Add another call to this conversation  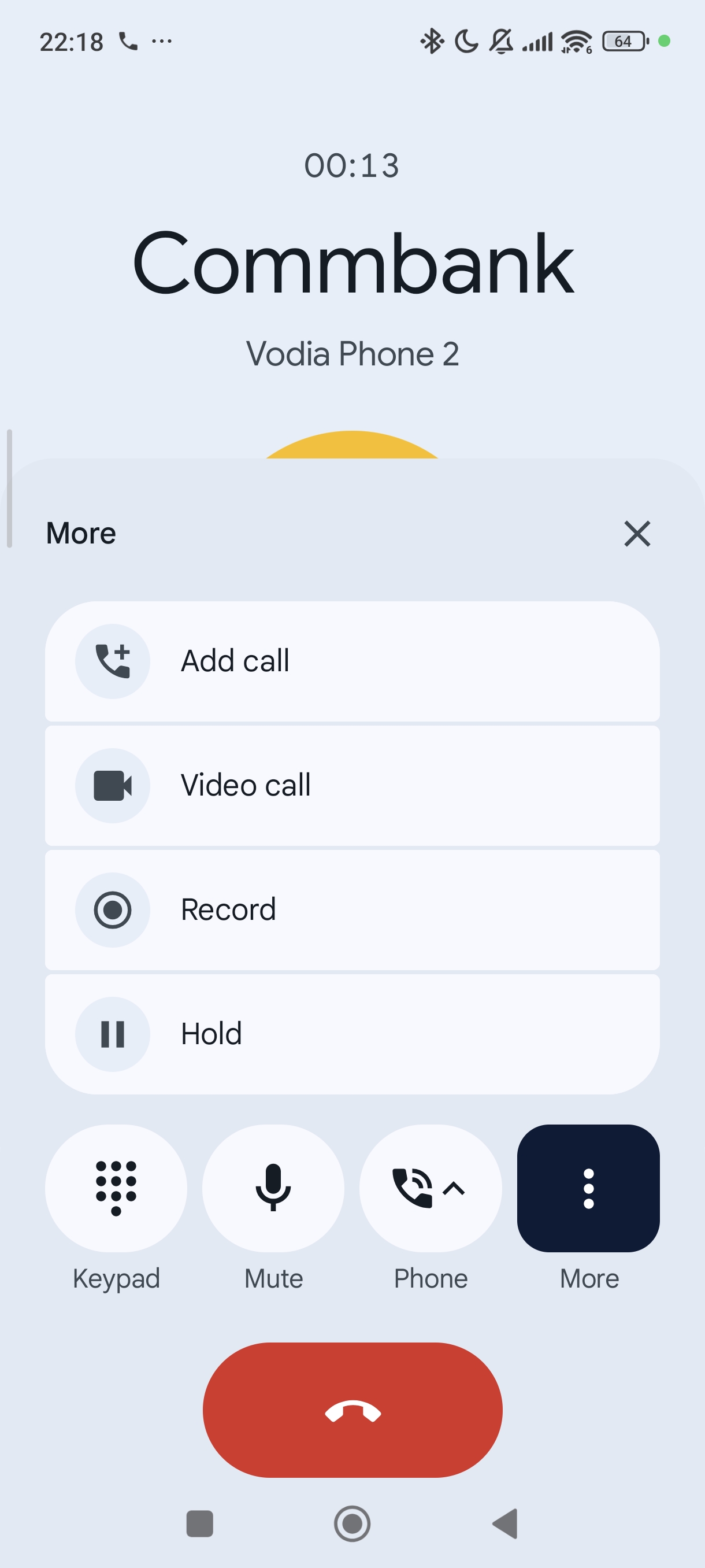click(352, 661)
